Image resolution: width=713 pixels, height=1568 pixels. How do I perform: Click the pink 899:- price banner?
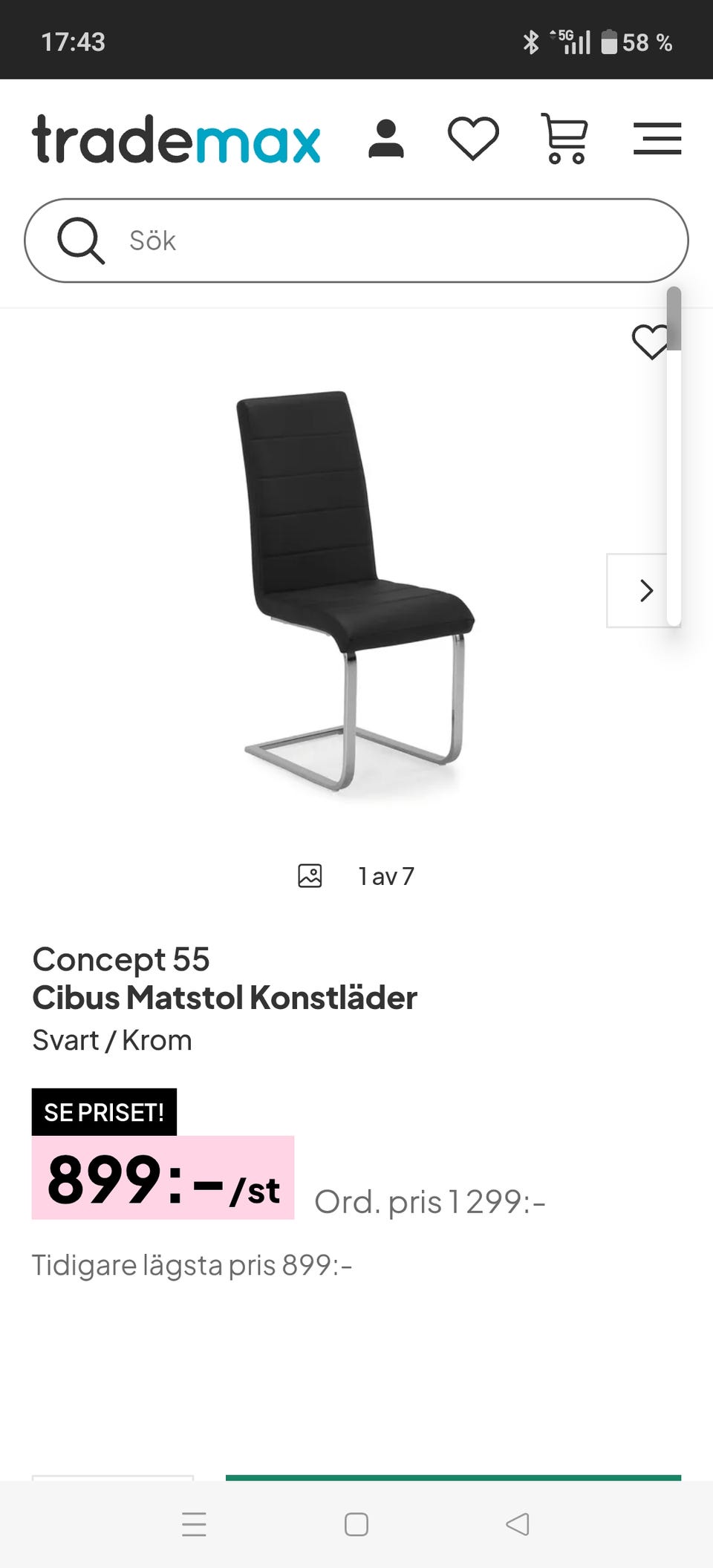click(163, 1177)
